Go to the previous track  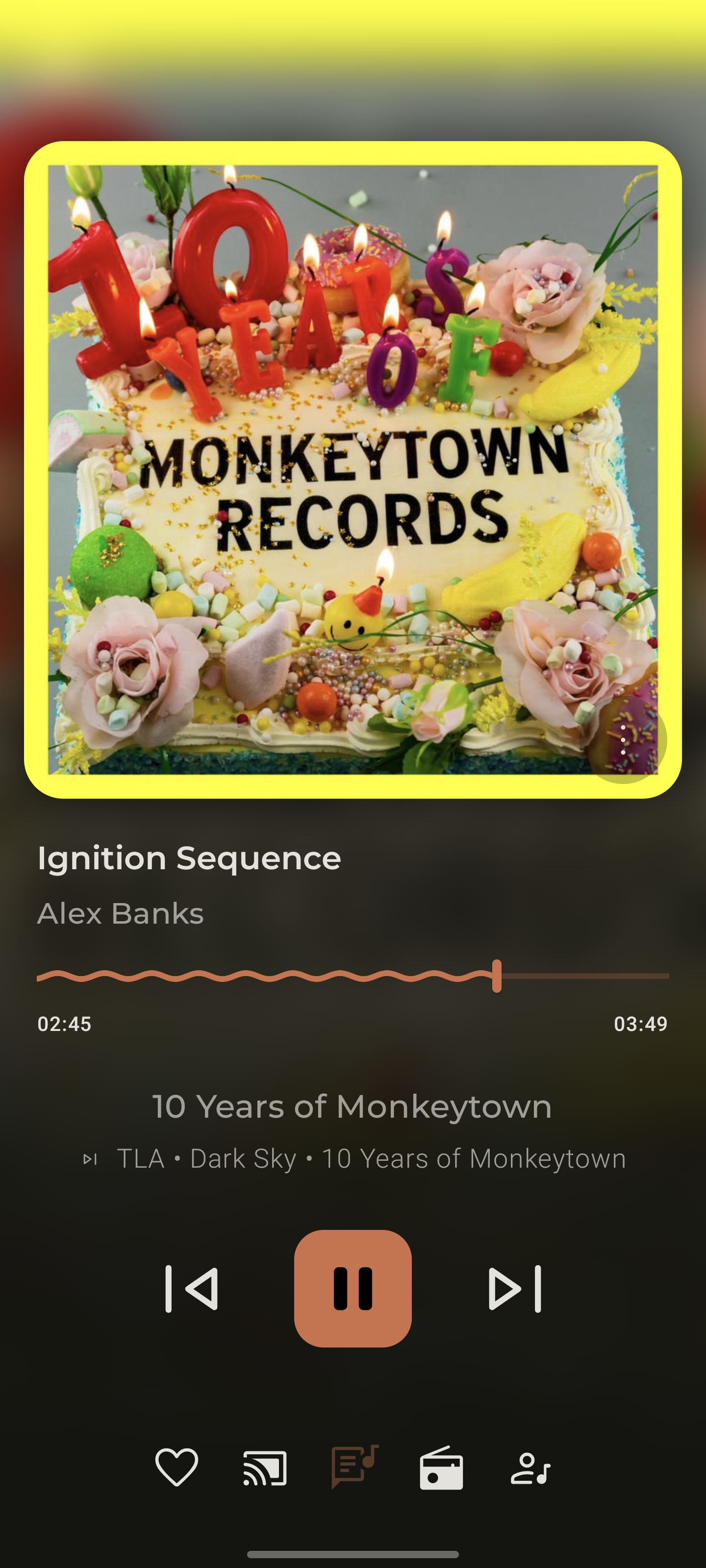coord(192,1289)
